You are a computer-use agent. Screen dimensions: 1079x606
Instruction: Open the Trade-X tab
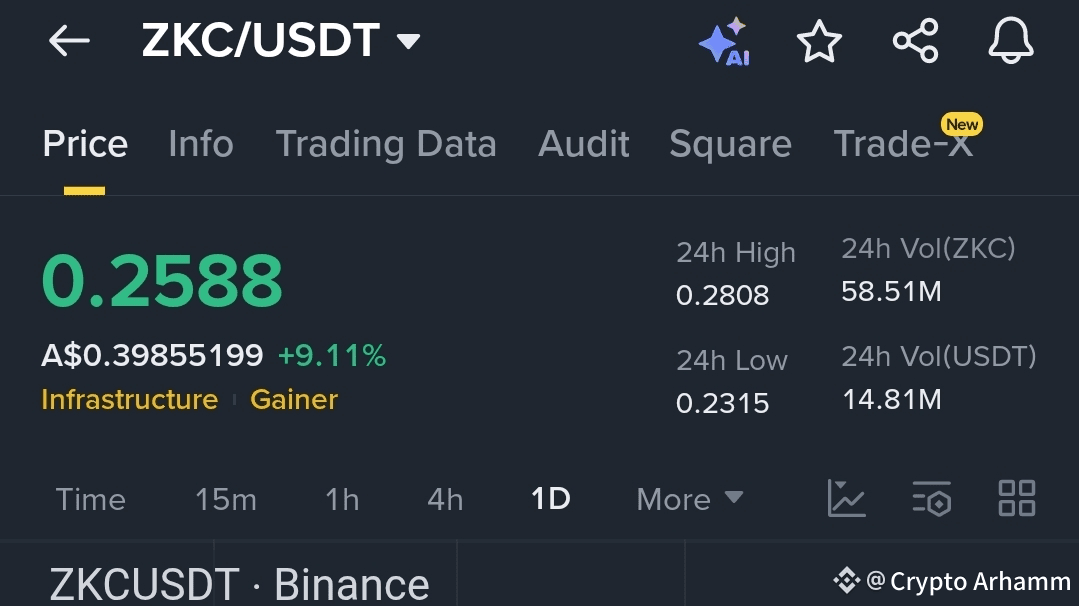pos(903,144)
